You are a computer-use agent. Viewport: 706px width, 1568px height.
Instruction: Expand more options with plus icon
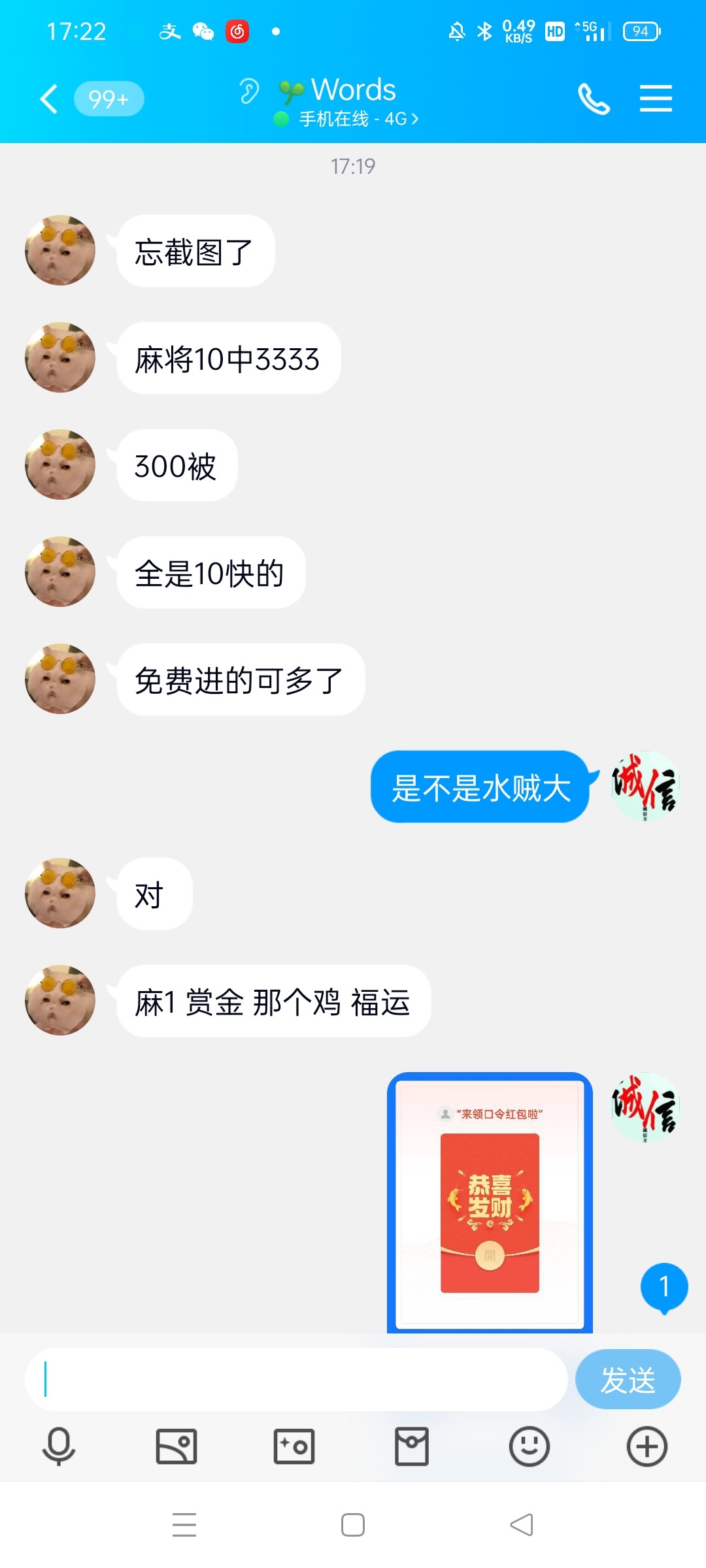[647, 1446]
